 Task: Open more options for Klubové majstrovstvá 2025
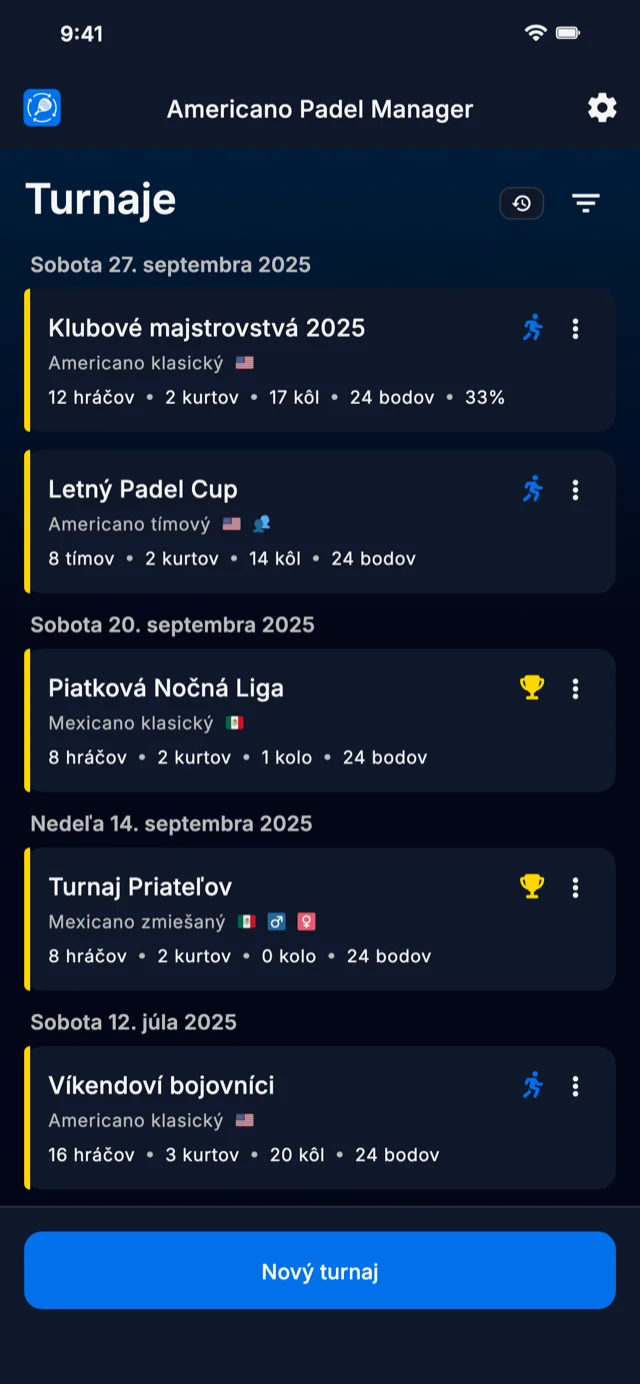point(575,329)
